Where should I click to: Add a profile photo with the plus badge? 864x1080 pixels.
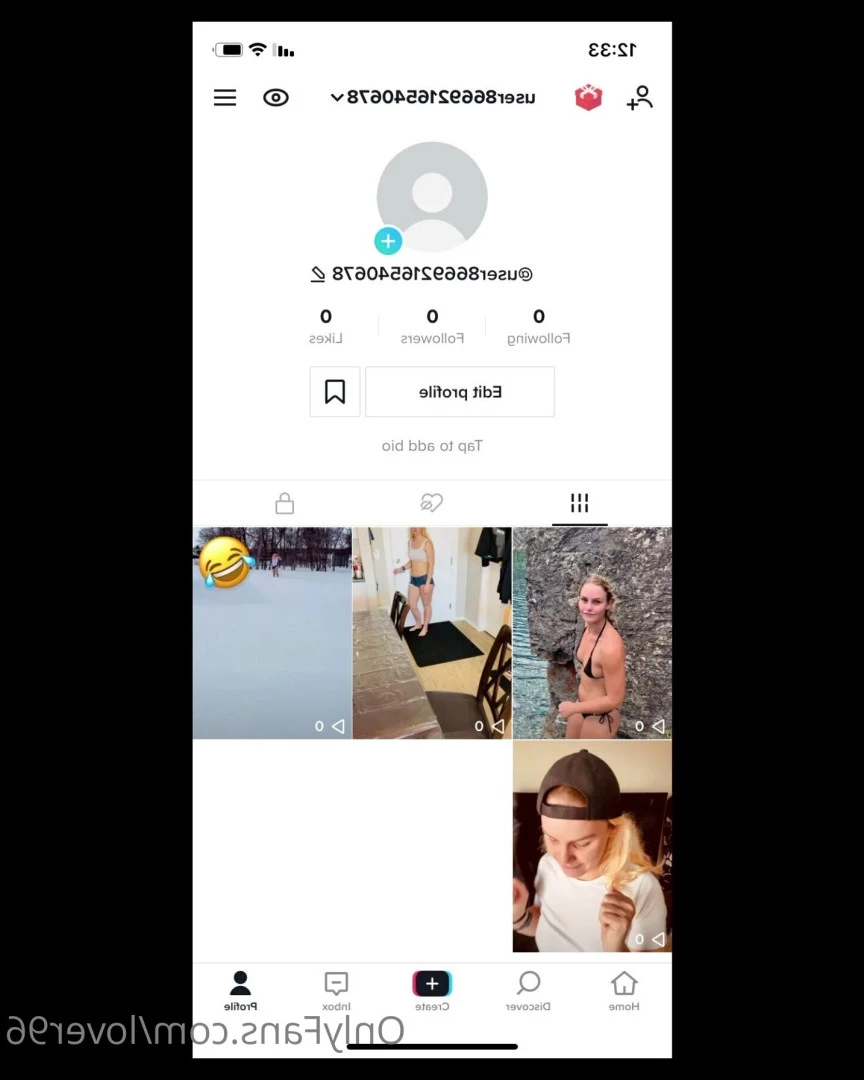[388, 241]
